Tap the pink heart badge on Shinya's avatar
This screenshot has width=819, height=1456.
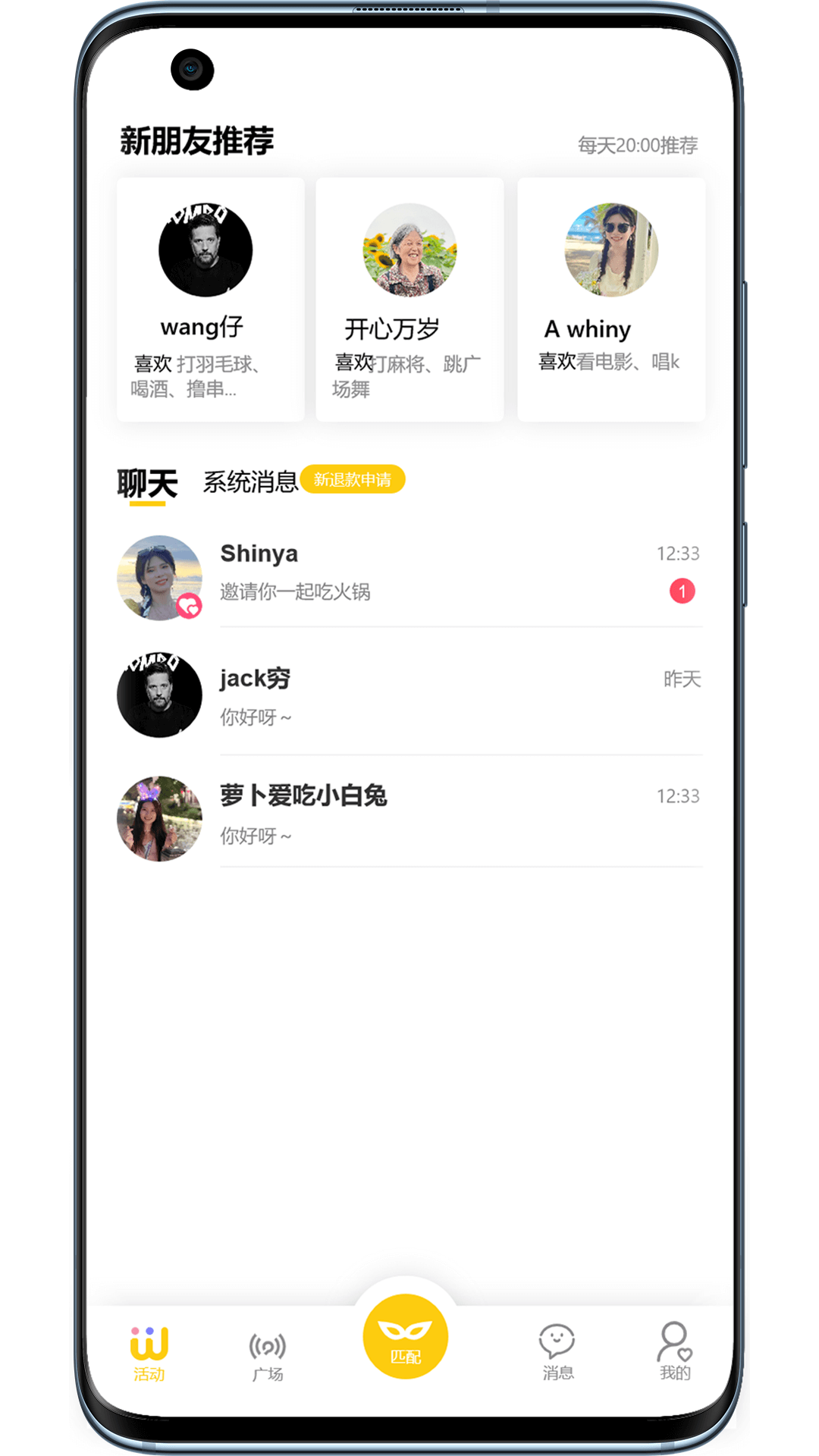point(190,604)
